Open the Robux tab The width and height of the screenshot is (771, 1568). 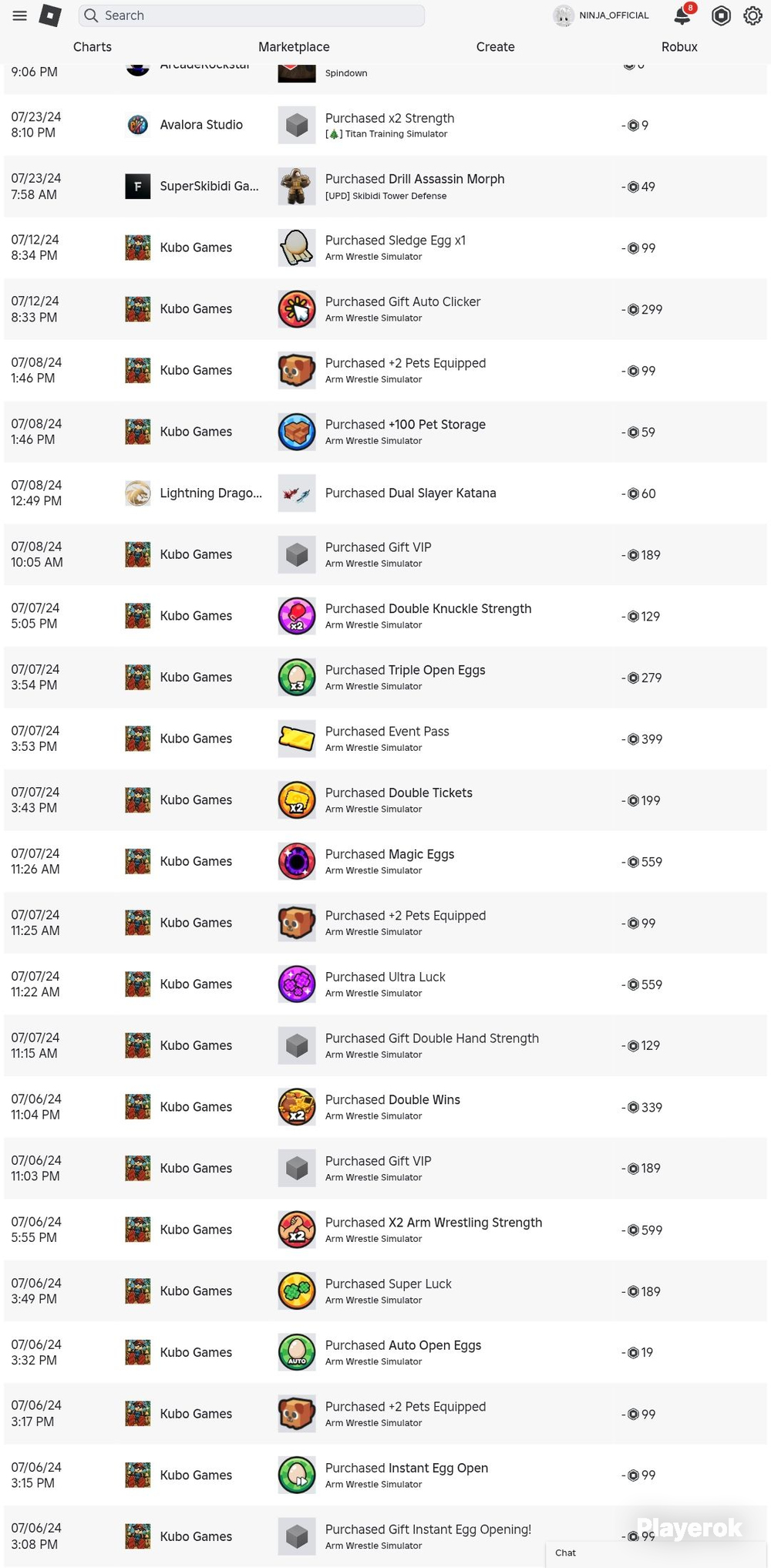tap(679, 47)
